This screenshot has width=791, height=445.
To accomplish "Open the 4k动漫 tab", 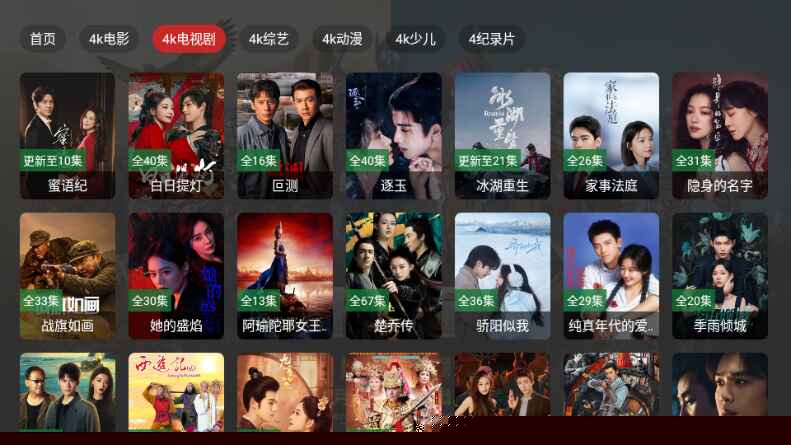I will pyautogui.click(x=342, y=39).
